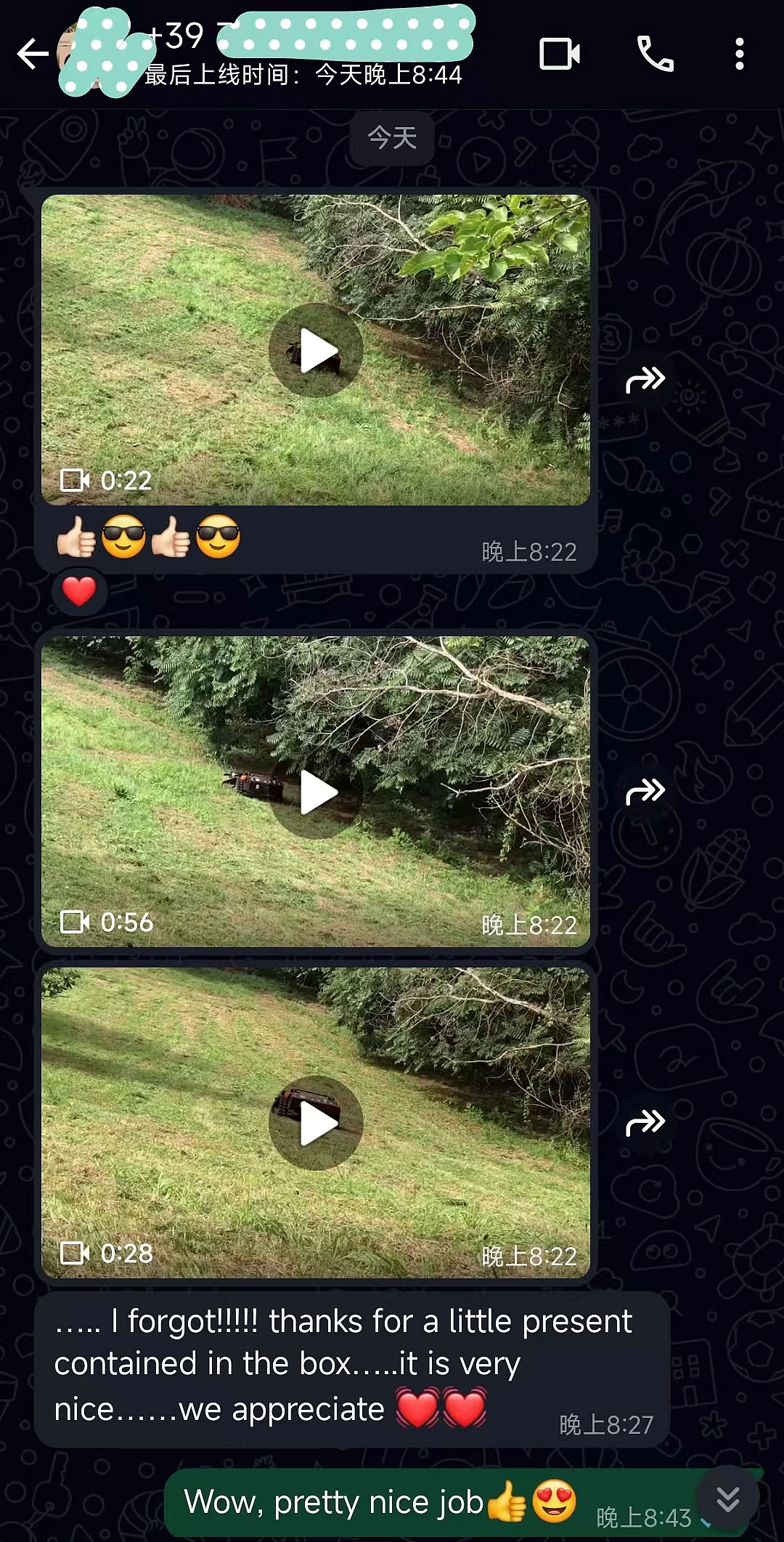
Task: View the red heart reaction
Action: point(79,591)
